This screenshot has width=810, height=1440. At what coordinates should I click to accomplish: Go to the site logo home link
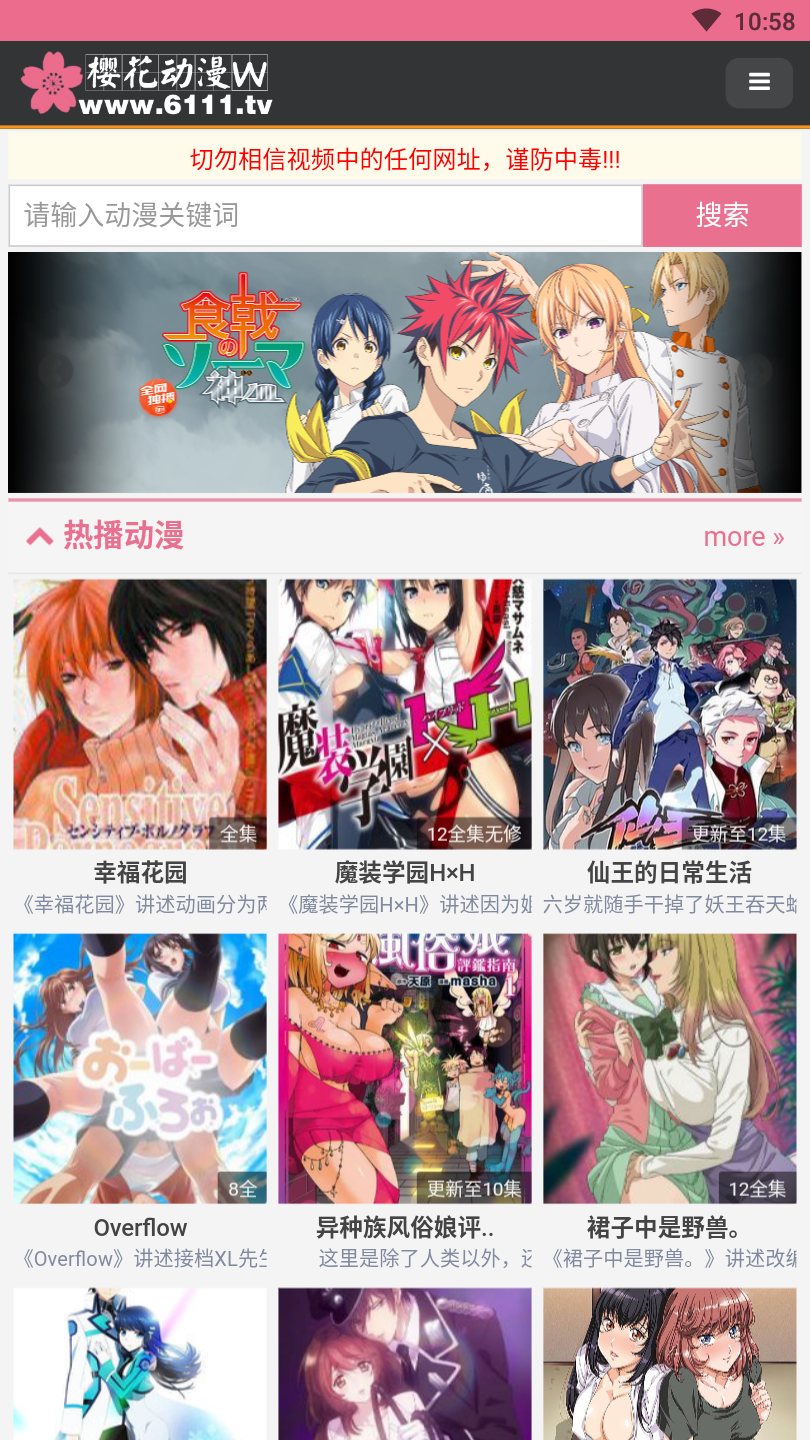coord(146,84)
